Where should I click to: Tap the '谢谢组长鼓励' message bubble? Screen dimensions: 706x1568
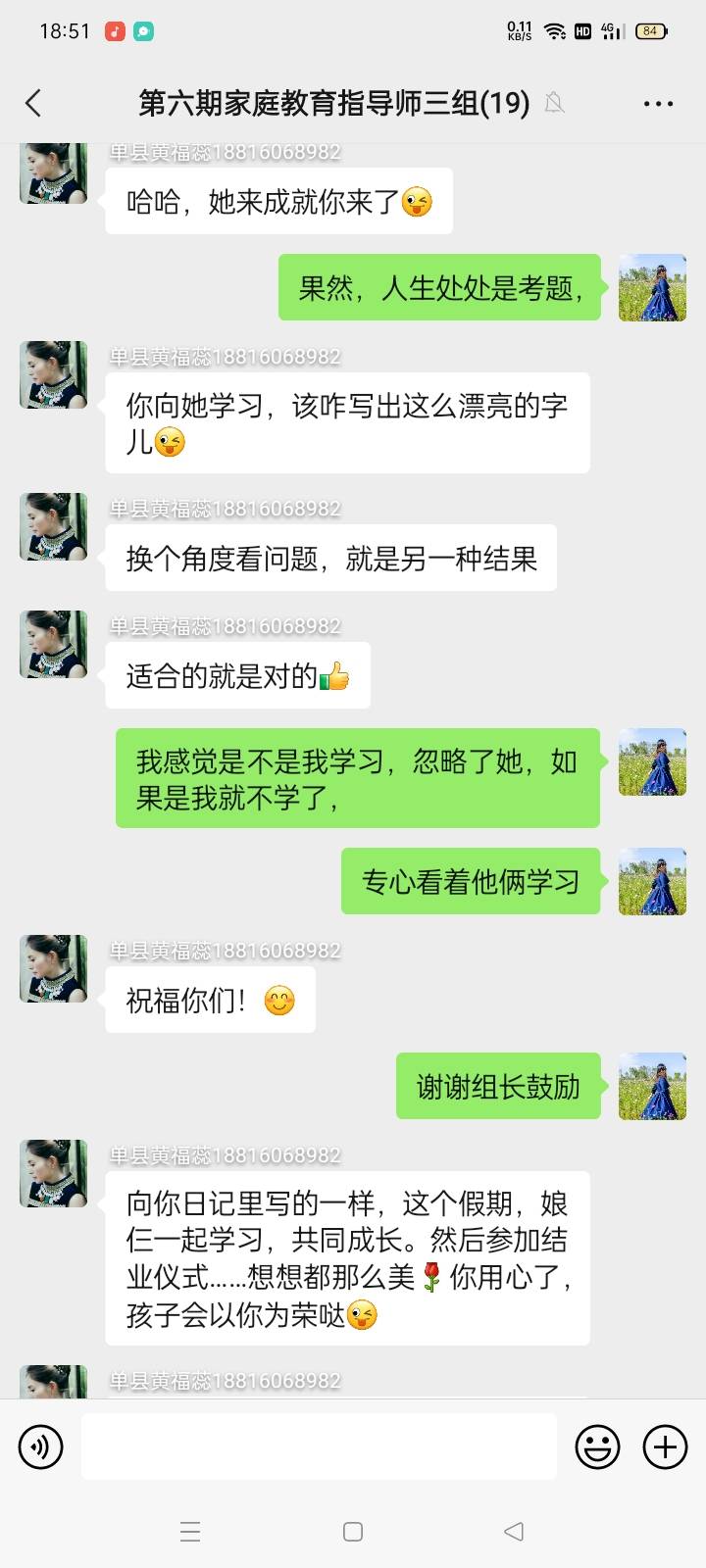coord(497,1087)
